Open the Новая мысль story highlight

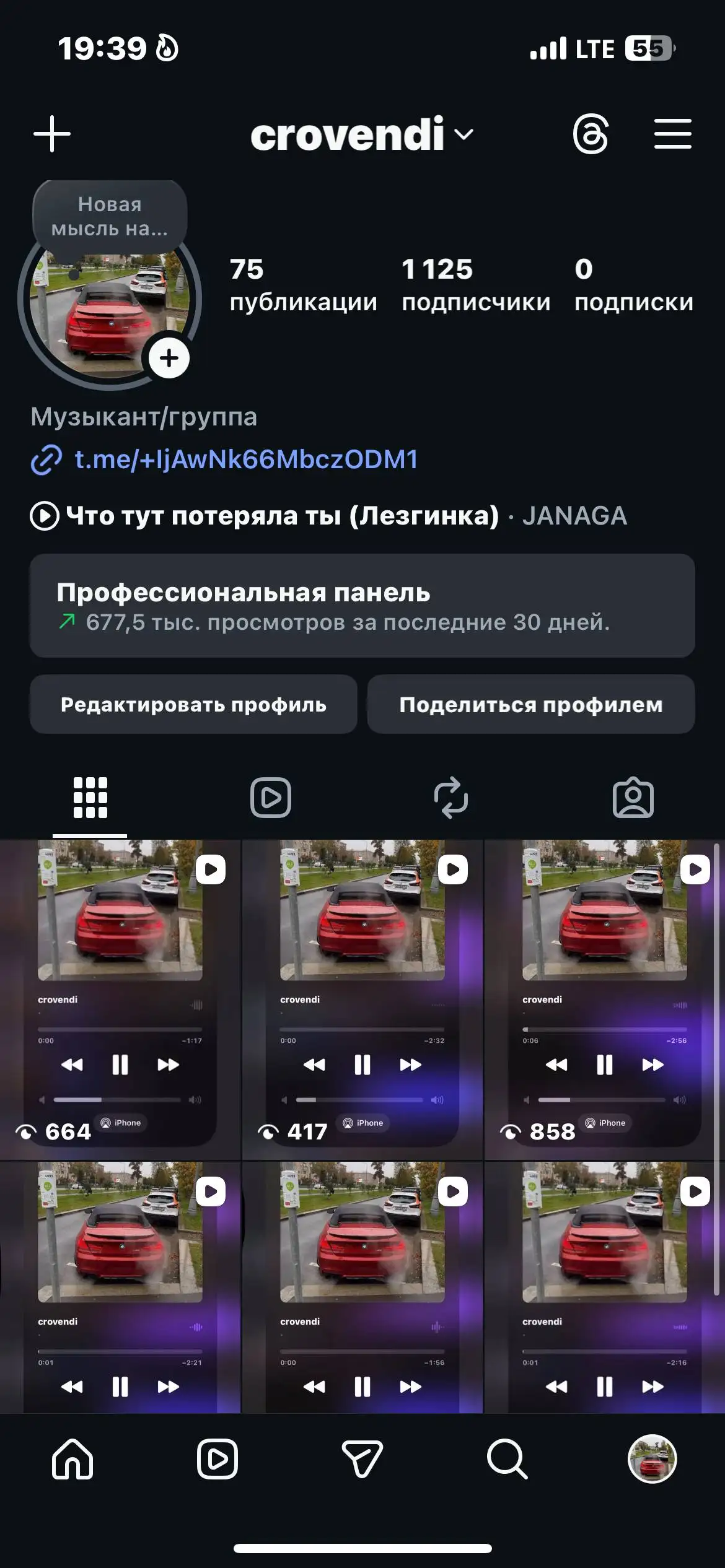[x=110, y=217]
